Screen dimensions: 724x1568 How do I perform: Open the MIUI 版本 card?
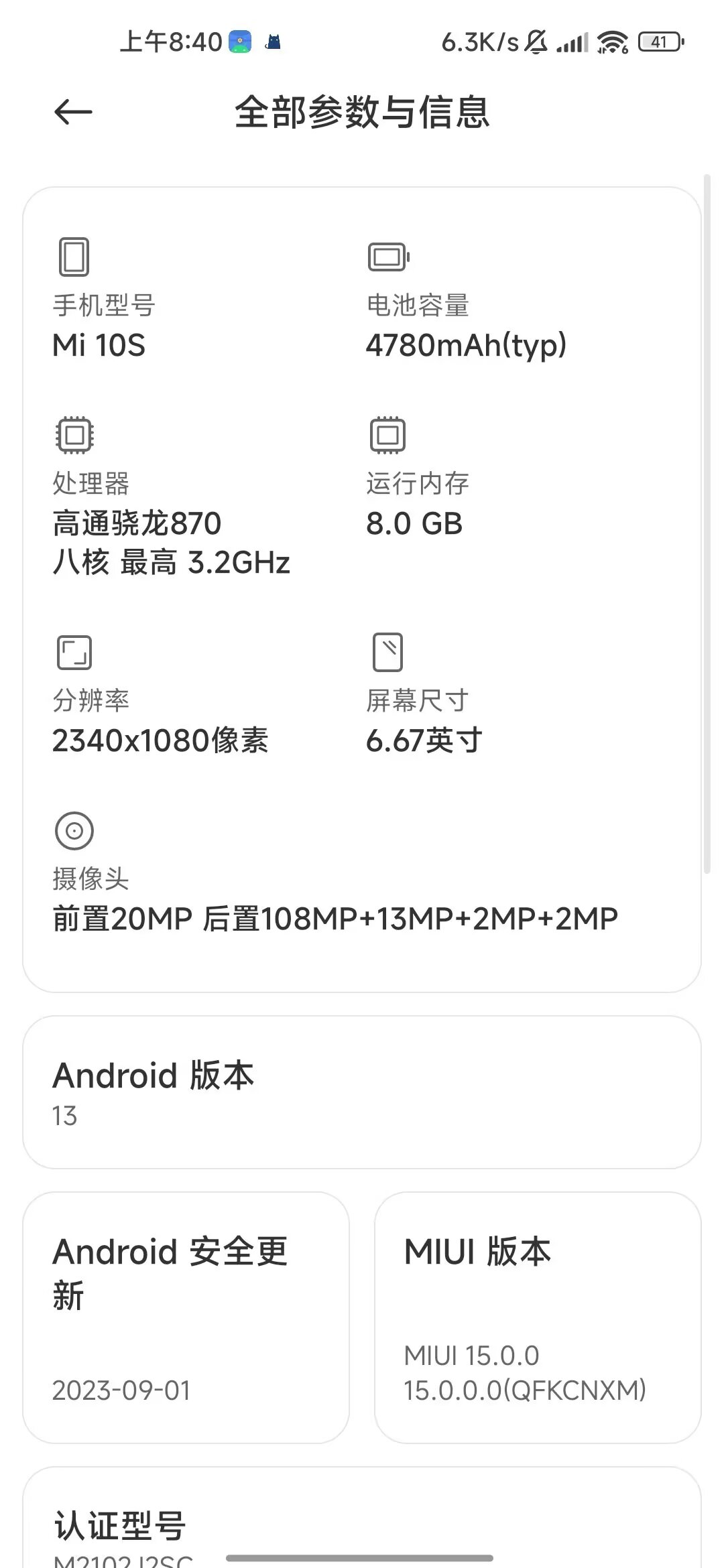pyautogui.click(x=538, y=1317)
